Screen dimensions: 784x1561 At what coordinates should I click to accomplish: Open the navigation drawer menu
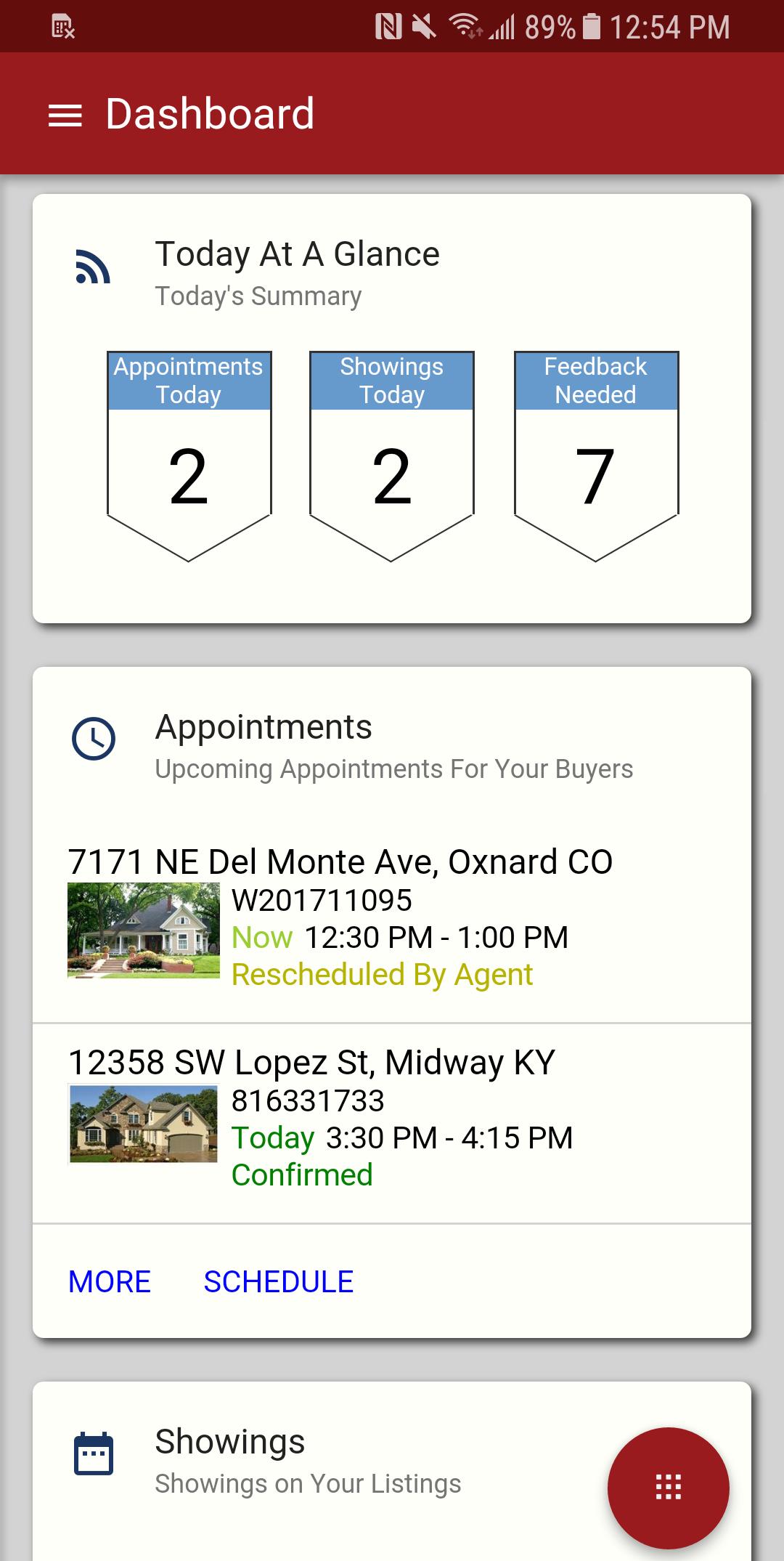(x=65, y=115)
